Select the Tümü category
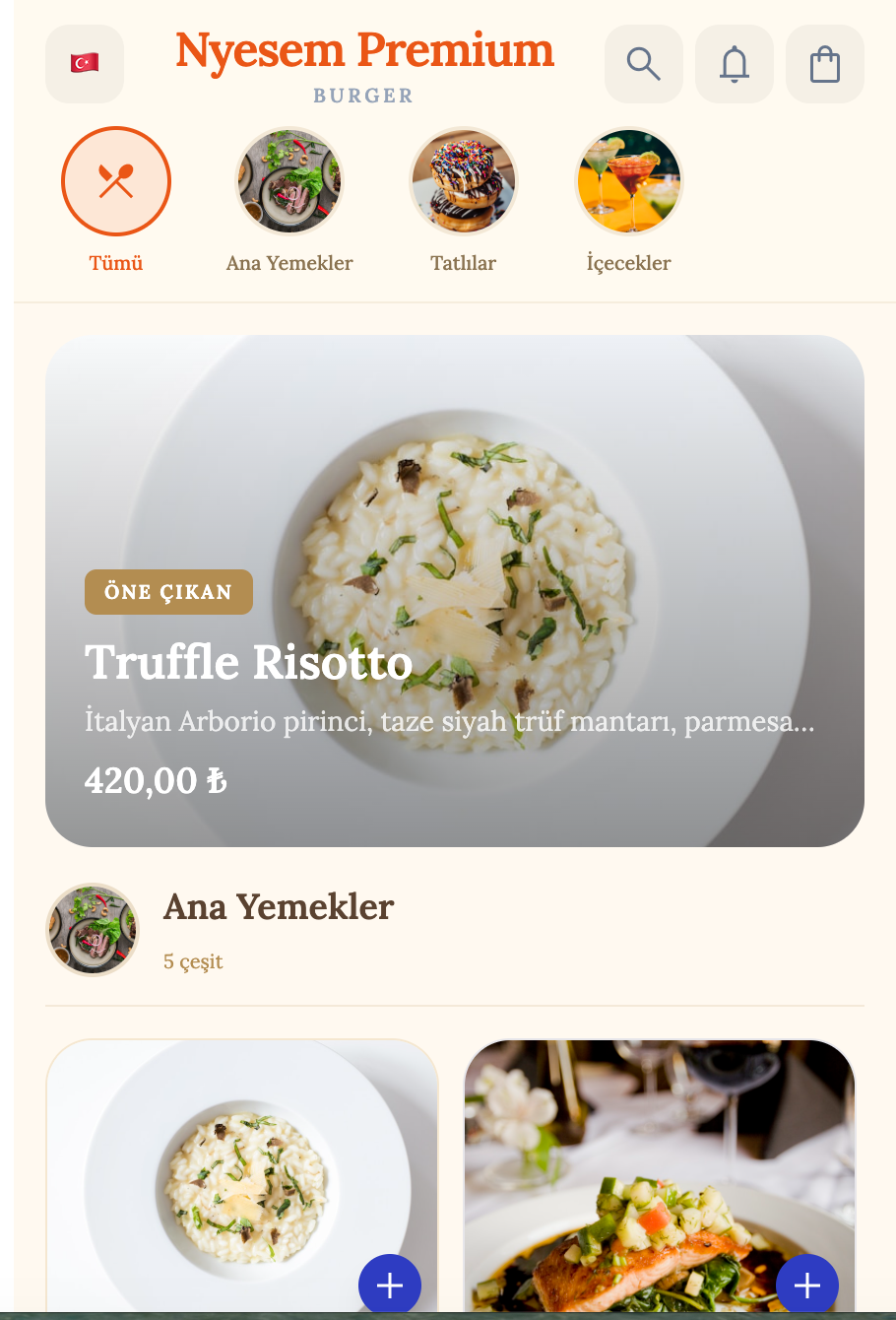Viewport: 896px width, 1320px height. 116,182
